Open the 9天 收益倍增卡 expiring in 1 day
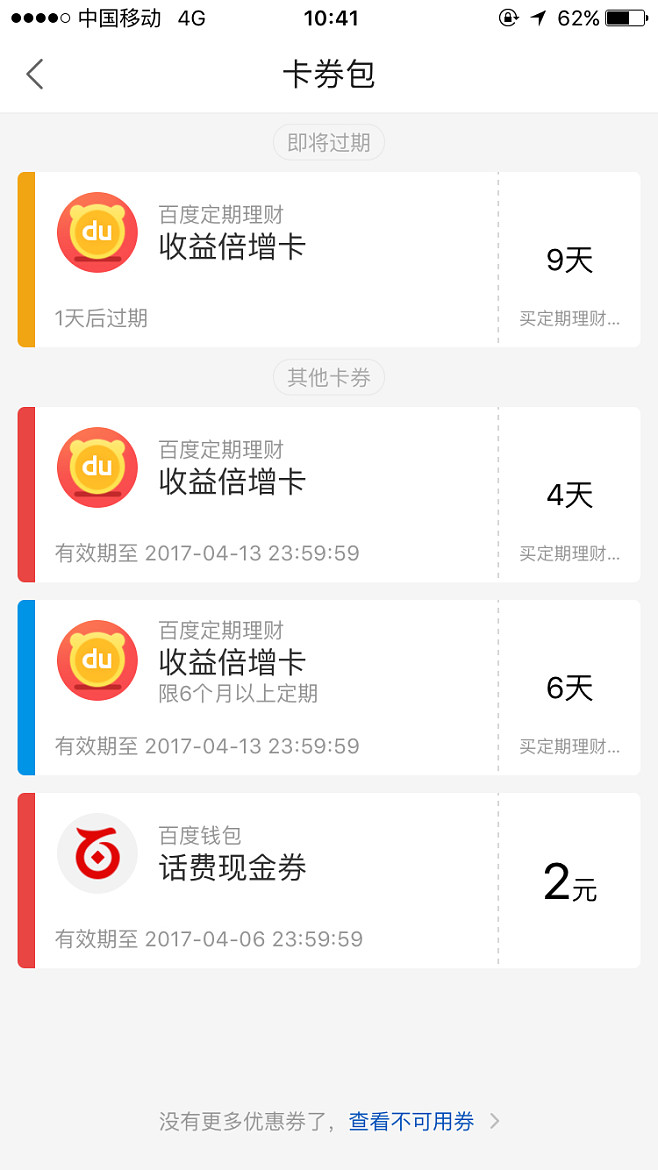 328,260
